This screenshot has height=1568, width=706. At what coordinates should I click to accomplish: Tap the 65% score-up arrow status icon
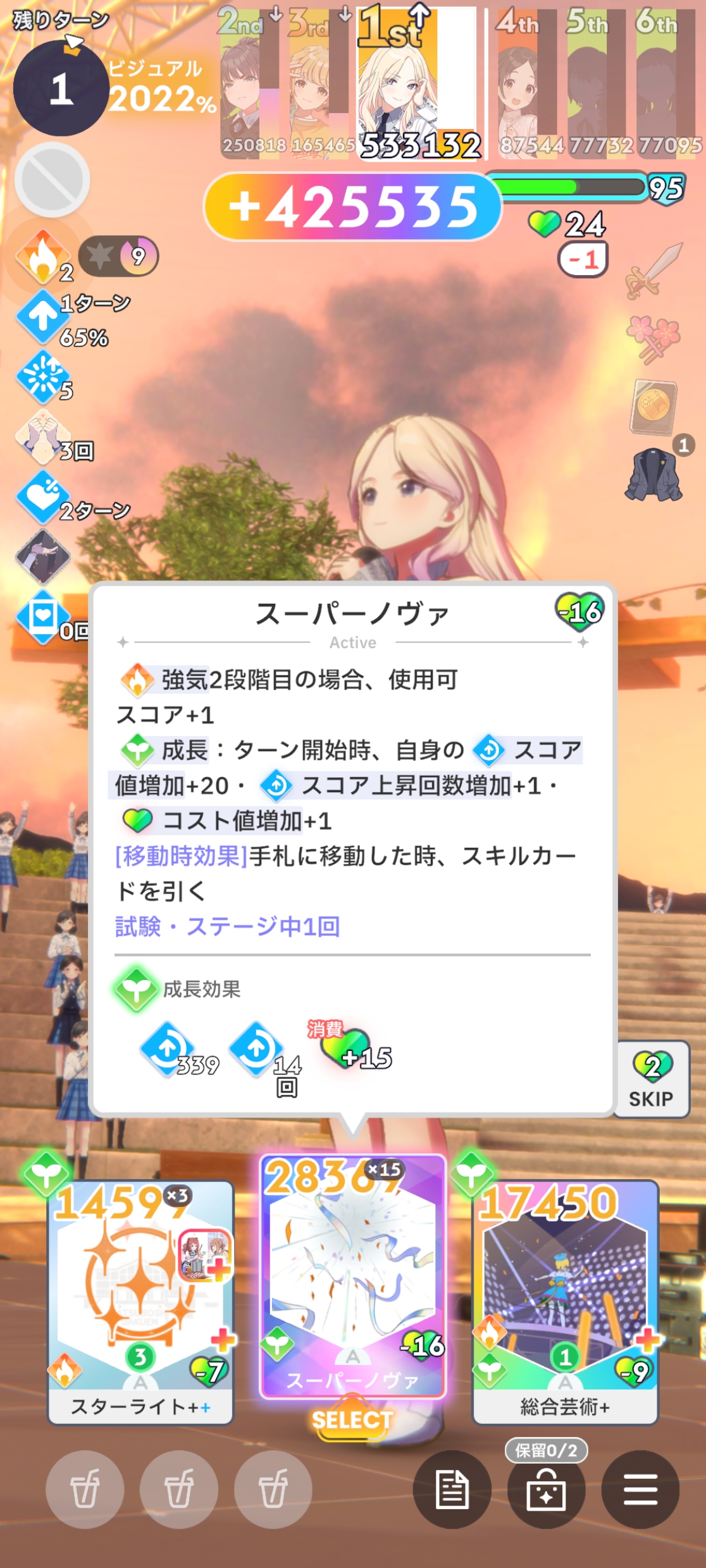42,317
